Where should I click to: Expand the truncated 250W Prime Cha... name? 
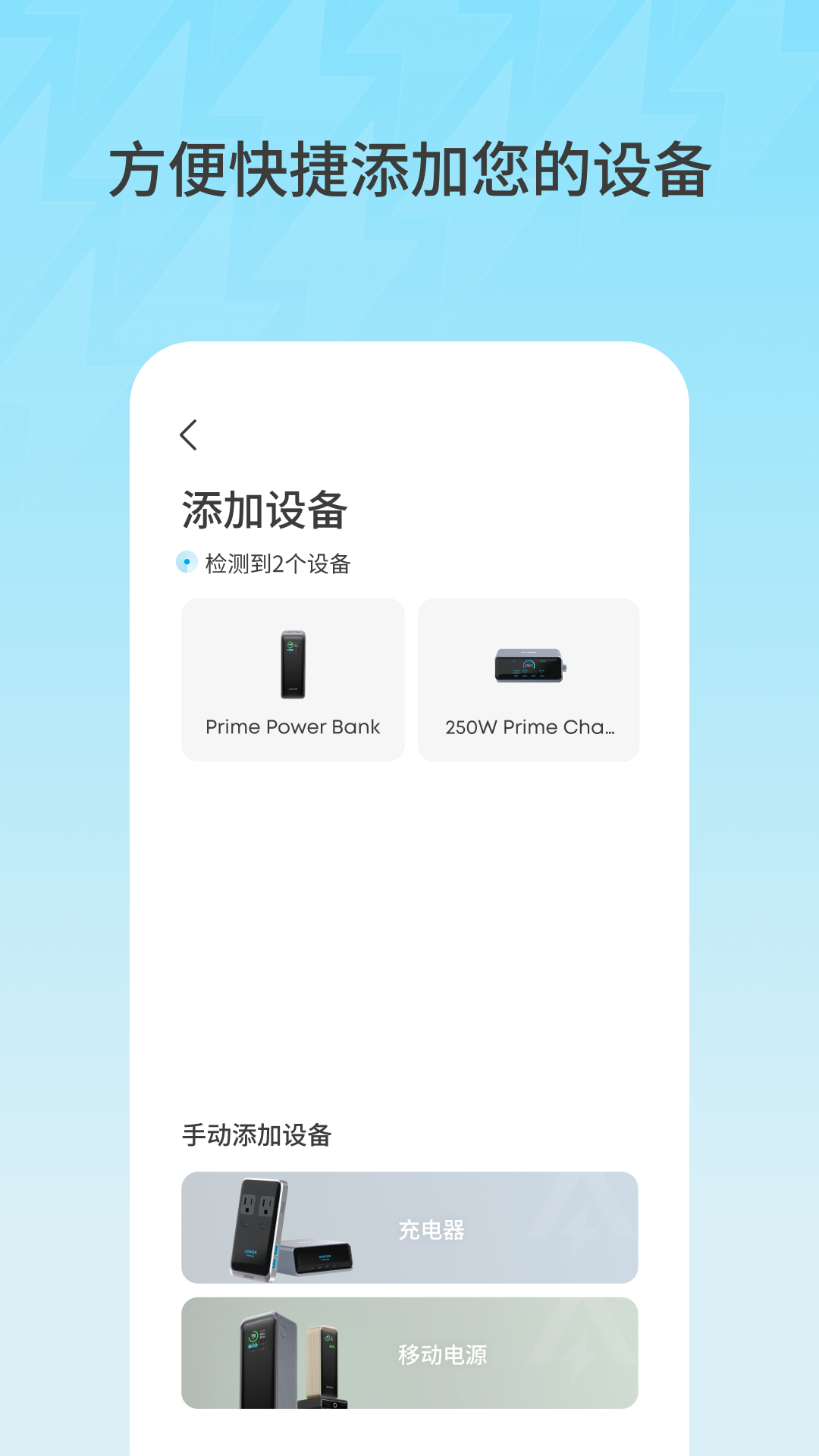(x=531, y=727)
